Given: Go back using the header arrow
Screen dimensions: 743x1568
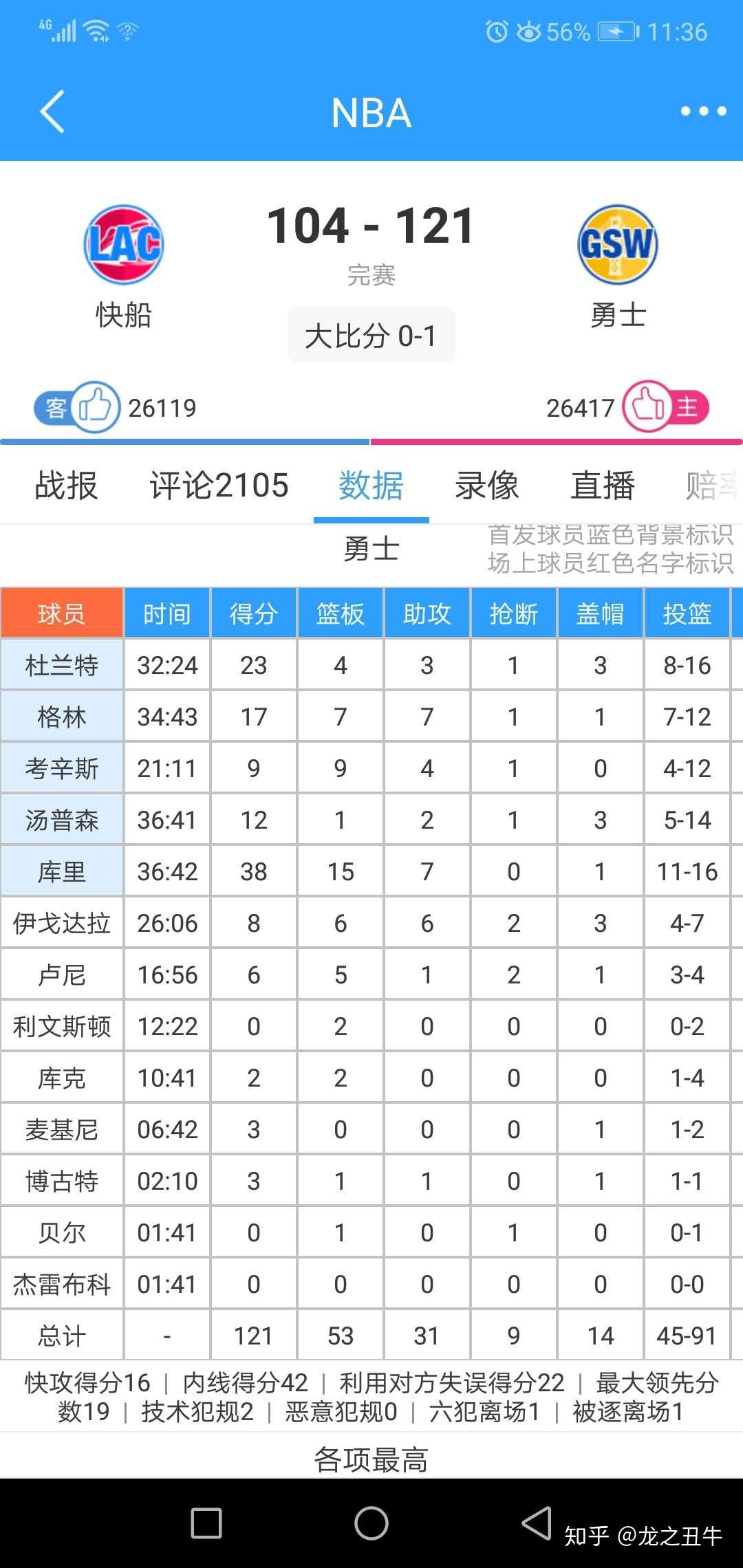Looking at the screenshot, I should pos(52,111).
